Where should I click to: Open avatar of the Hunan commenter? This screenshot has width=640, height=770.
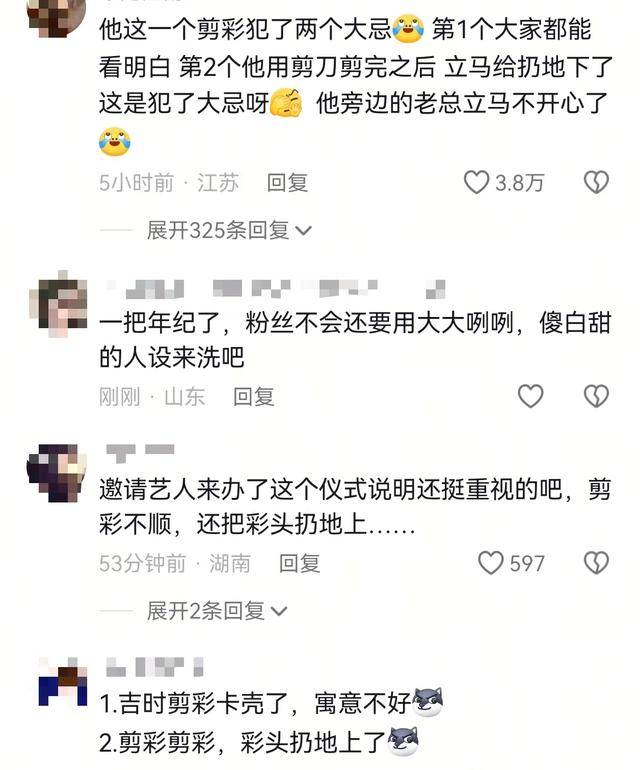tap(58, 471)
